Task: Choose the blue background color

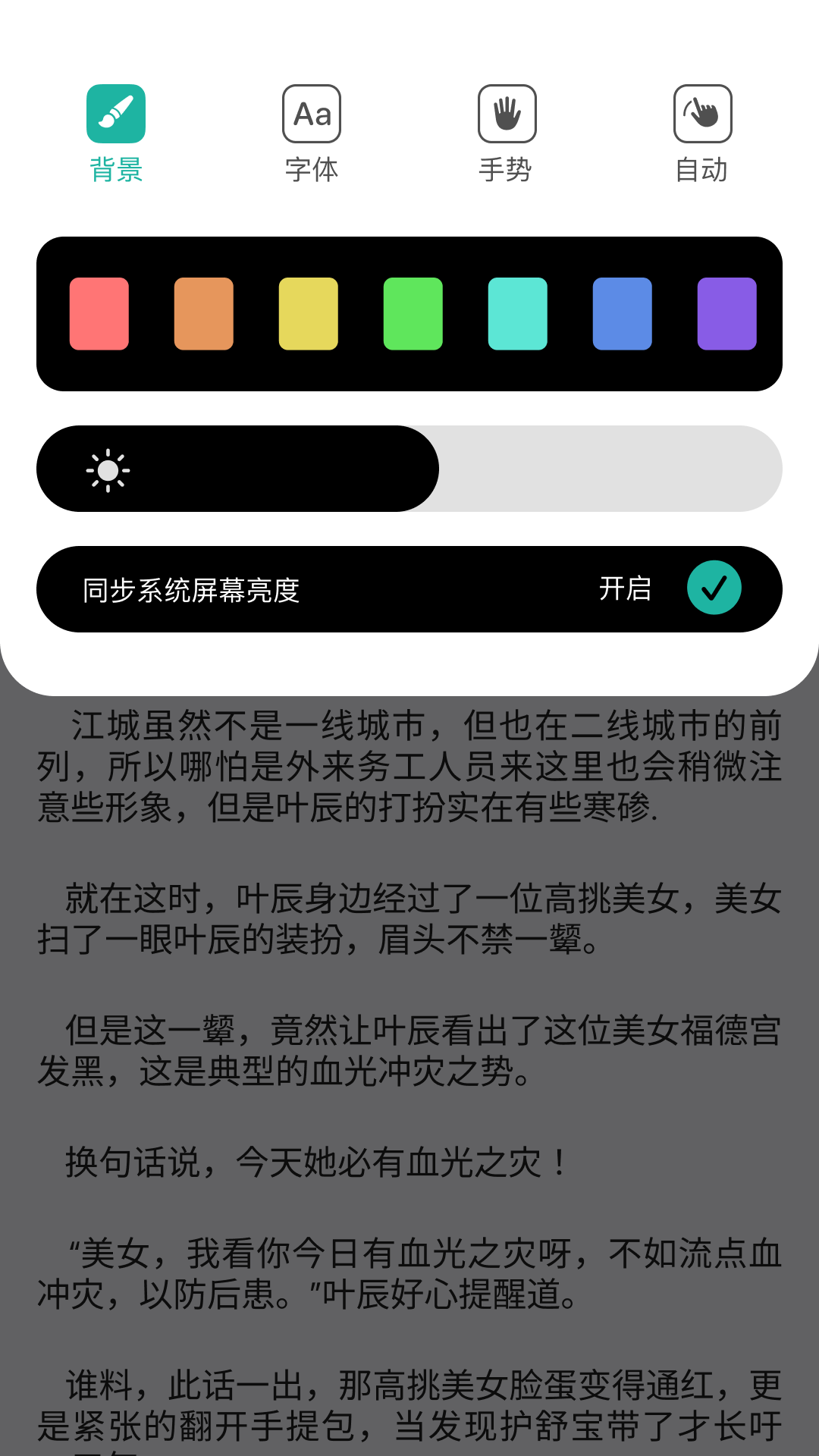Action: (622, 314)
